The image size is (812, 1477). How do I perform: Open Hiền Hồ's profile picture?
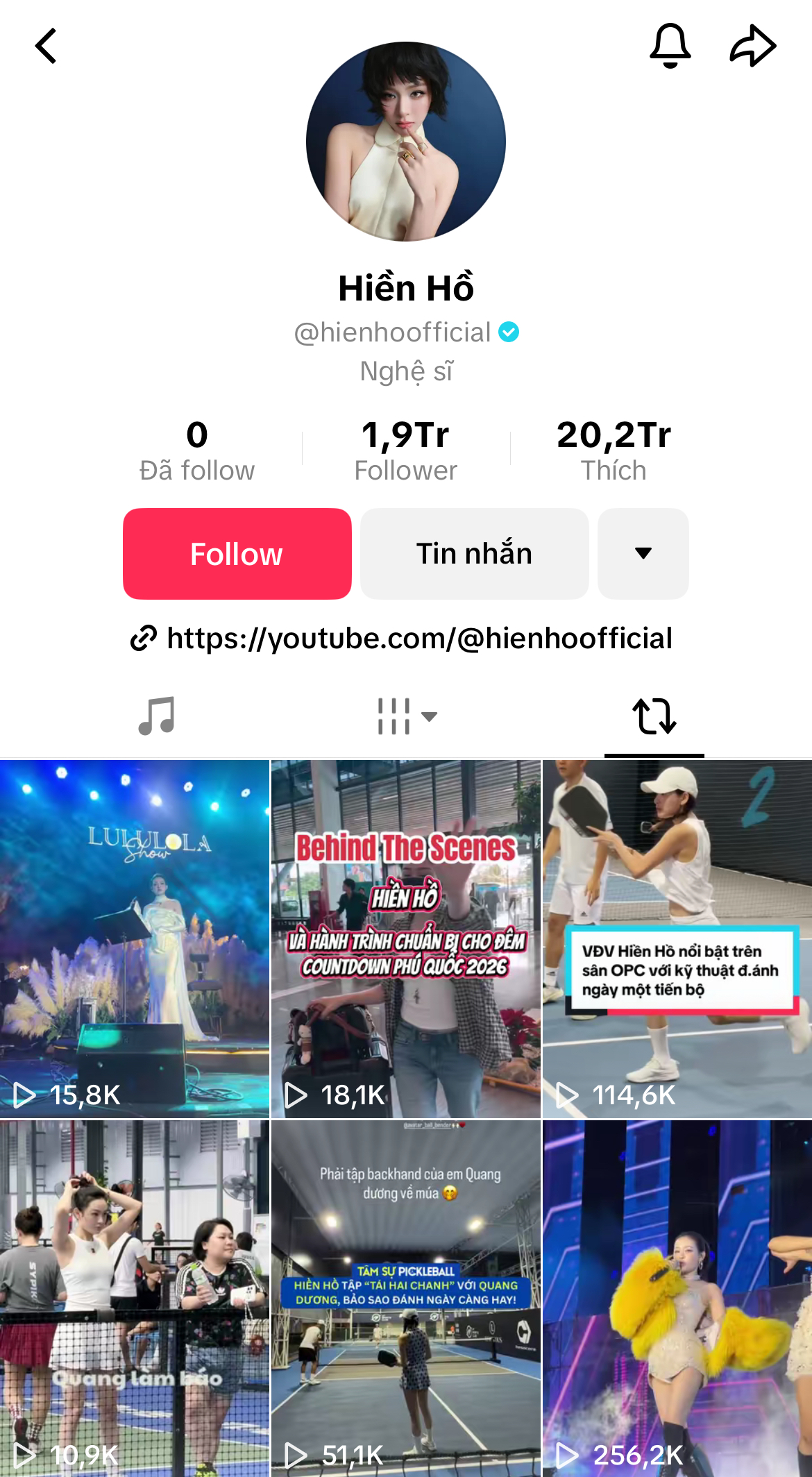click(x=406, y=142)
